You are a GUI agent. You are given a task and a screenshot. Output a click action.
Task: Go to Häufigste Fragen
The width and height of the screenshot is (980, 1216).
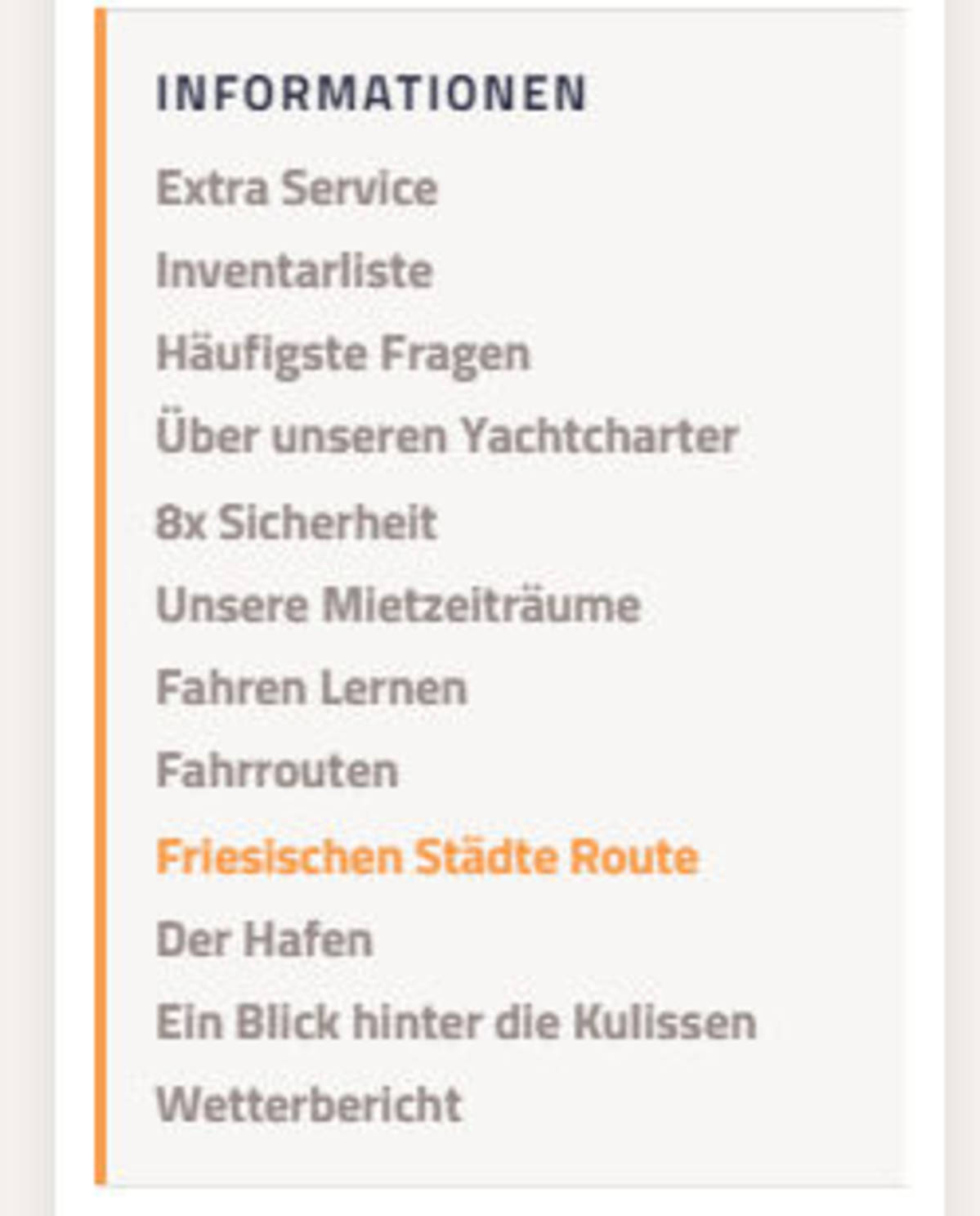[x=343, y=354]
